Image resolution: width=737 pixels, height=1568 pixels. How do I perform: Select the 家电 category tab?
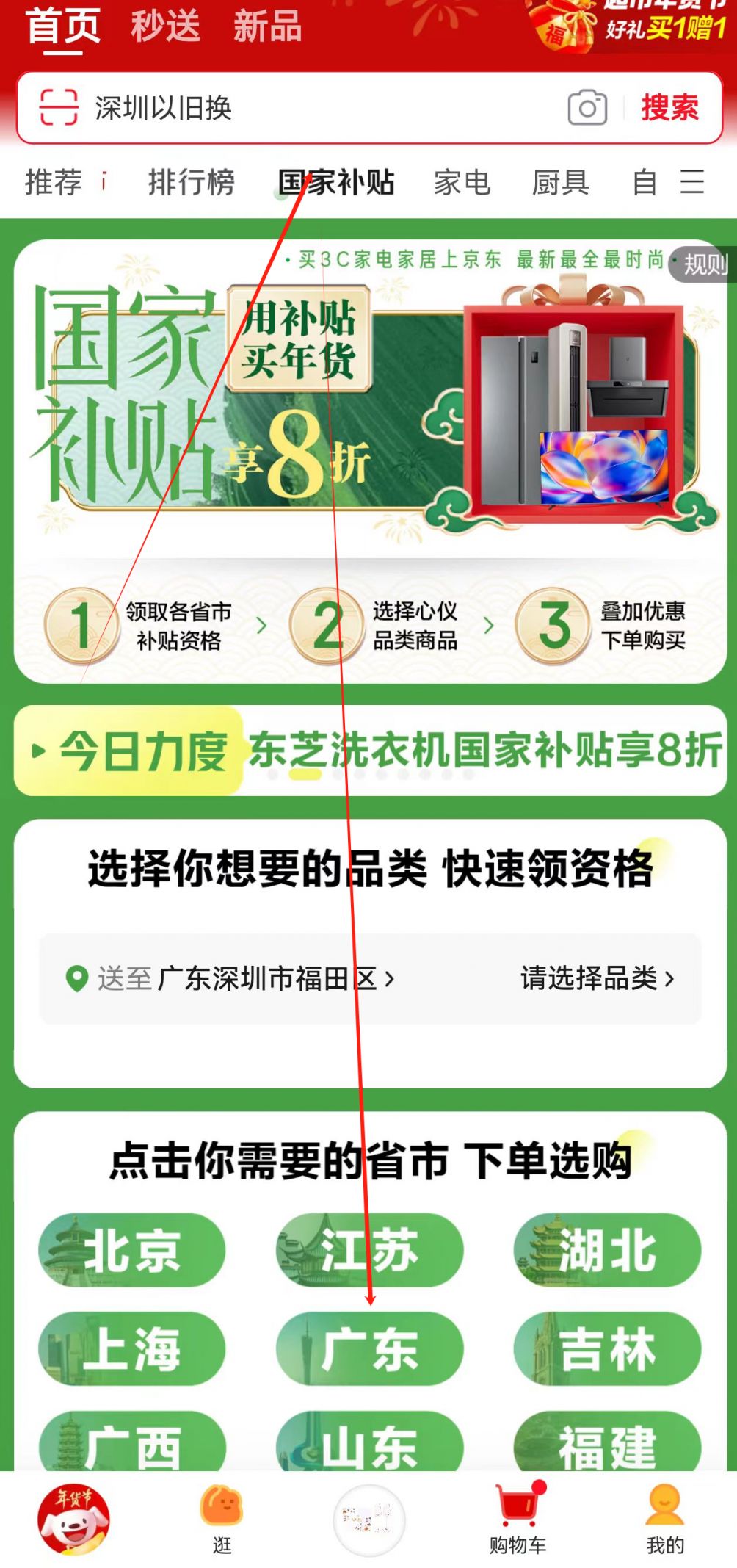click(x=462, y=182)
